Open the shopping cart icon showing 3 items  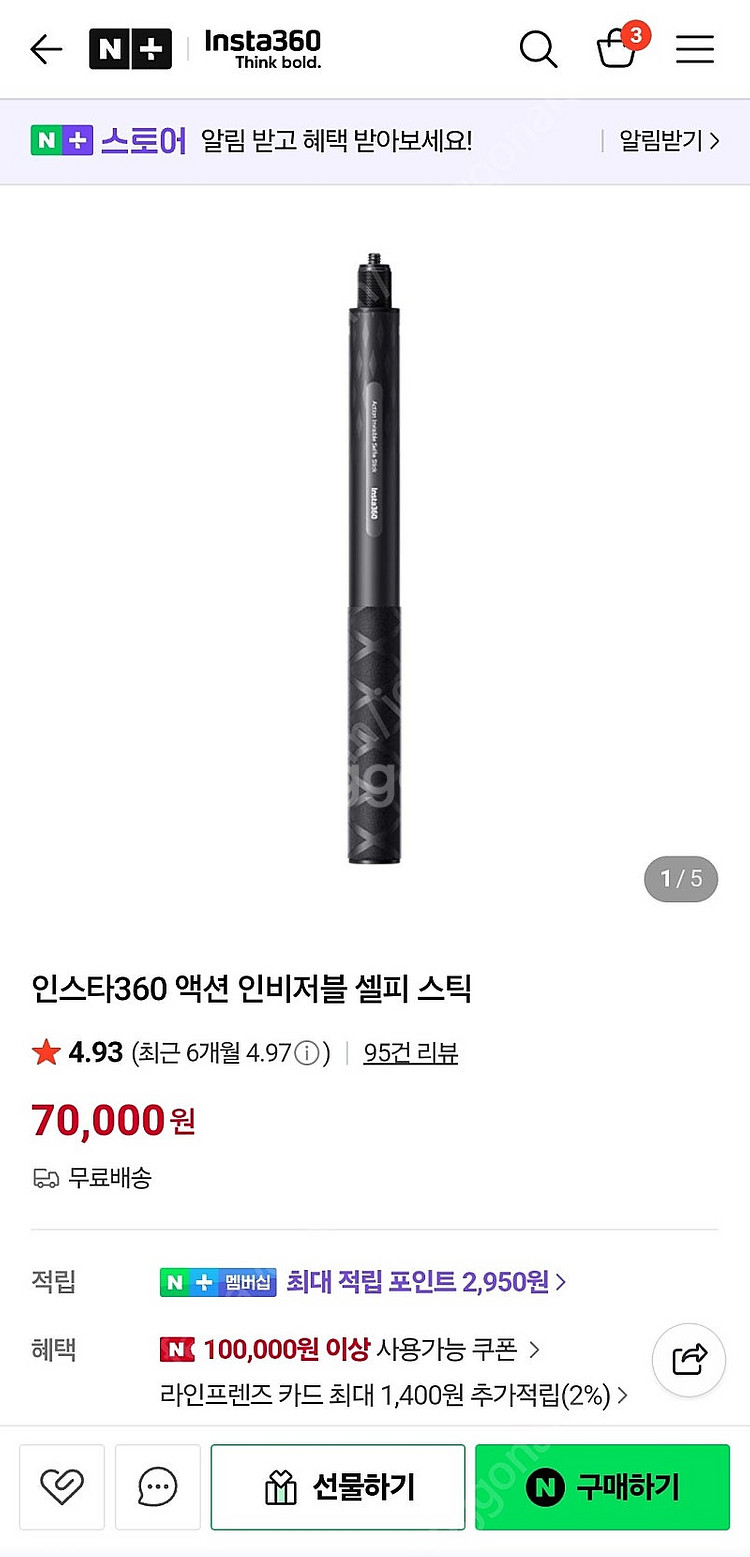[619, 49]
